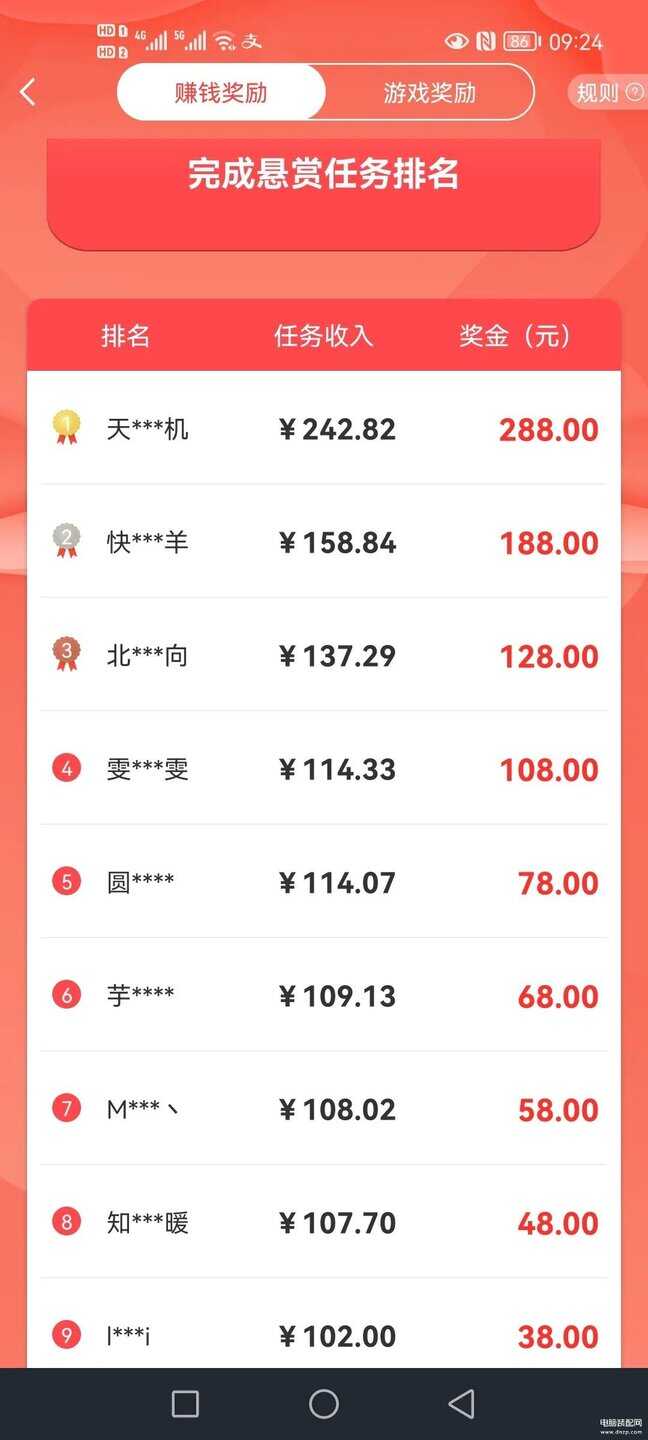The image size is (648, 1440).
Task: Open recent apps with the square button
Action: (x=185, y=1404)
